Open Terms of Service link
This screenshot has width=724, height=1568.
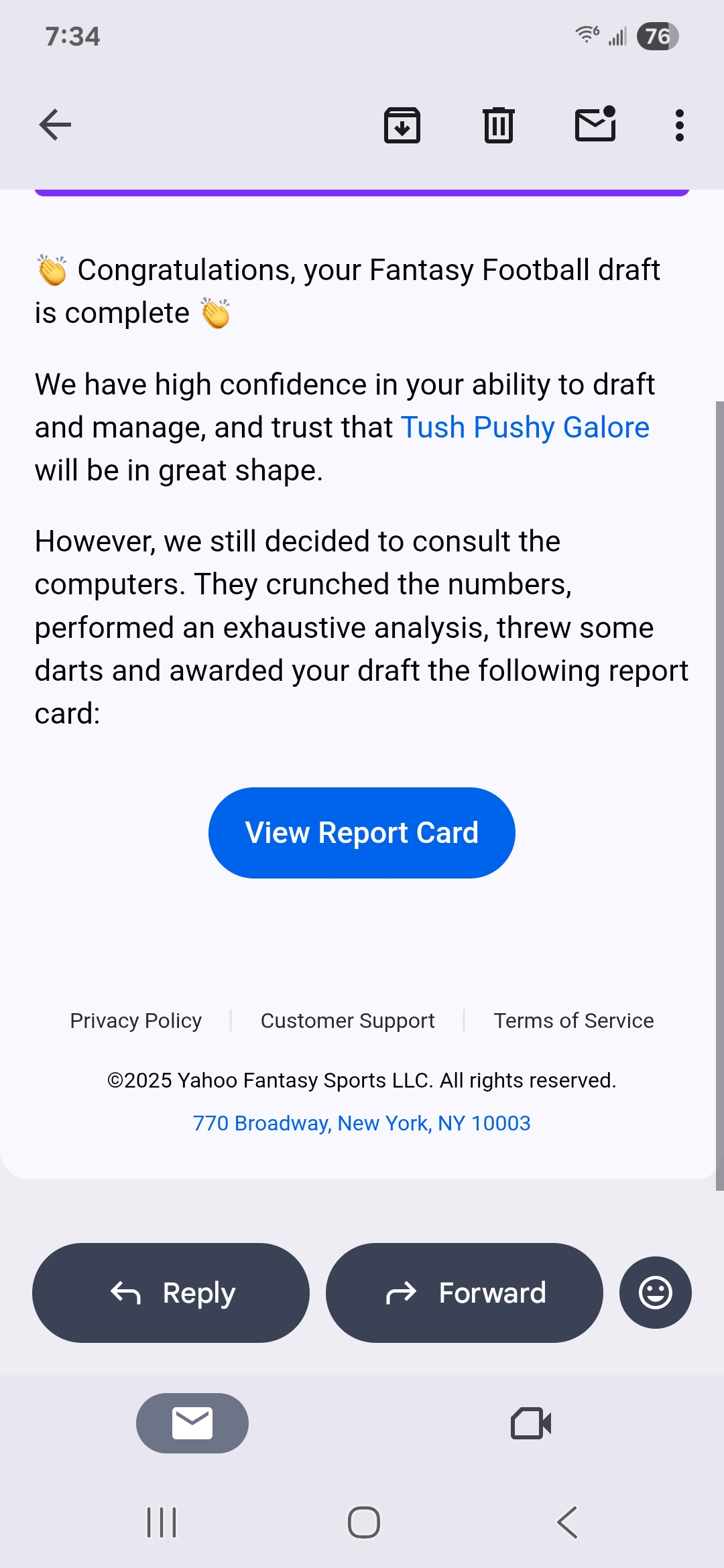[573, 1021]
